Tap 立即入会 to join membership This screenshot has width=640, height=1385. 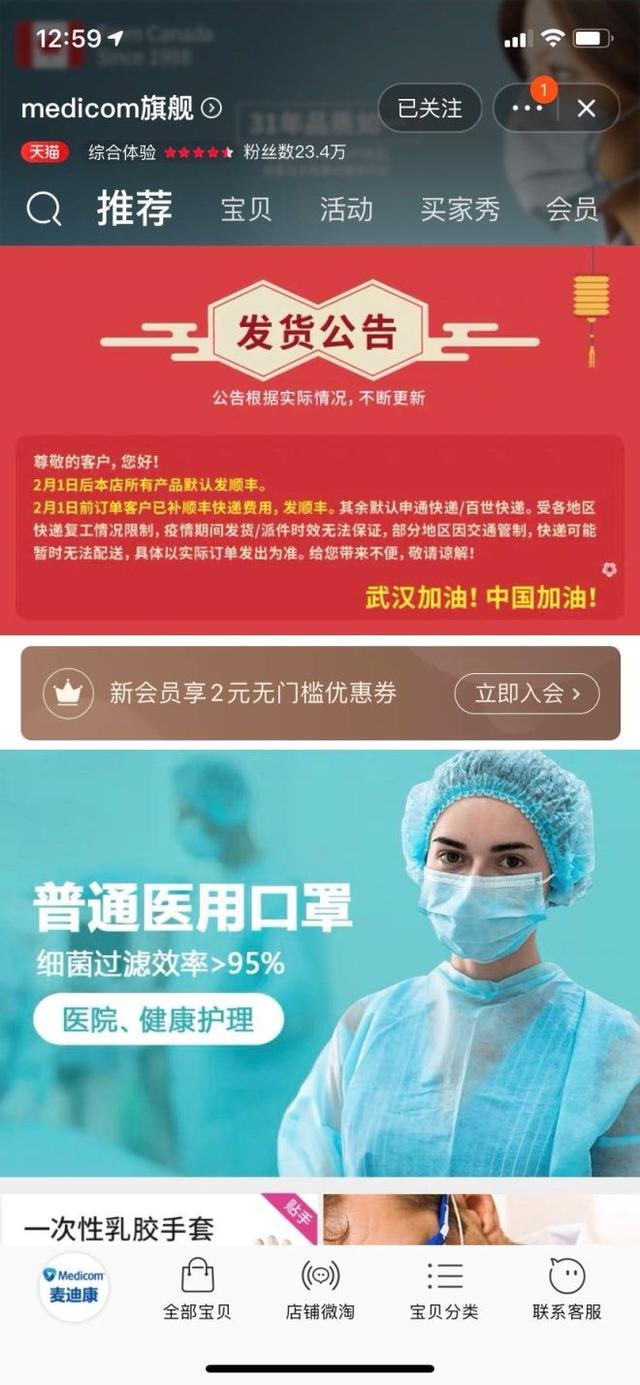pos(527,694)
